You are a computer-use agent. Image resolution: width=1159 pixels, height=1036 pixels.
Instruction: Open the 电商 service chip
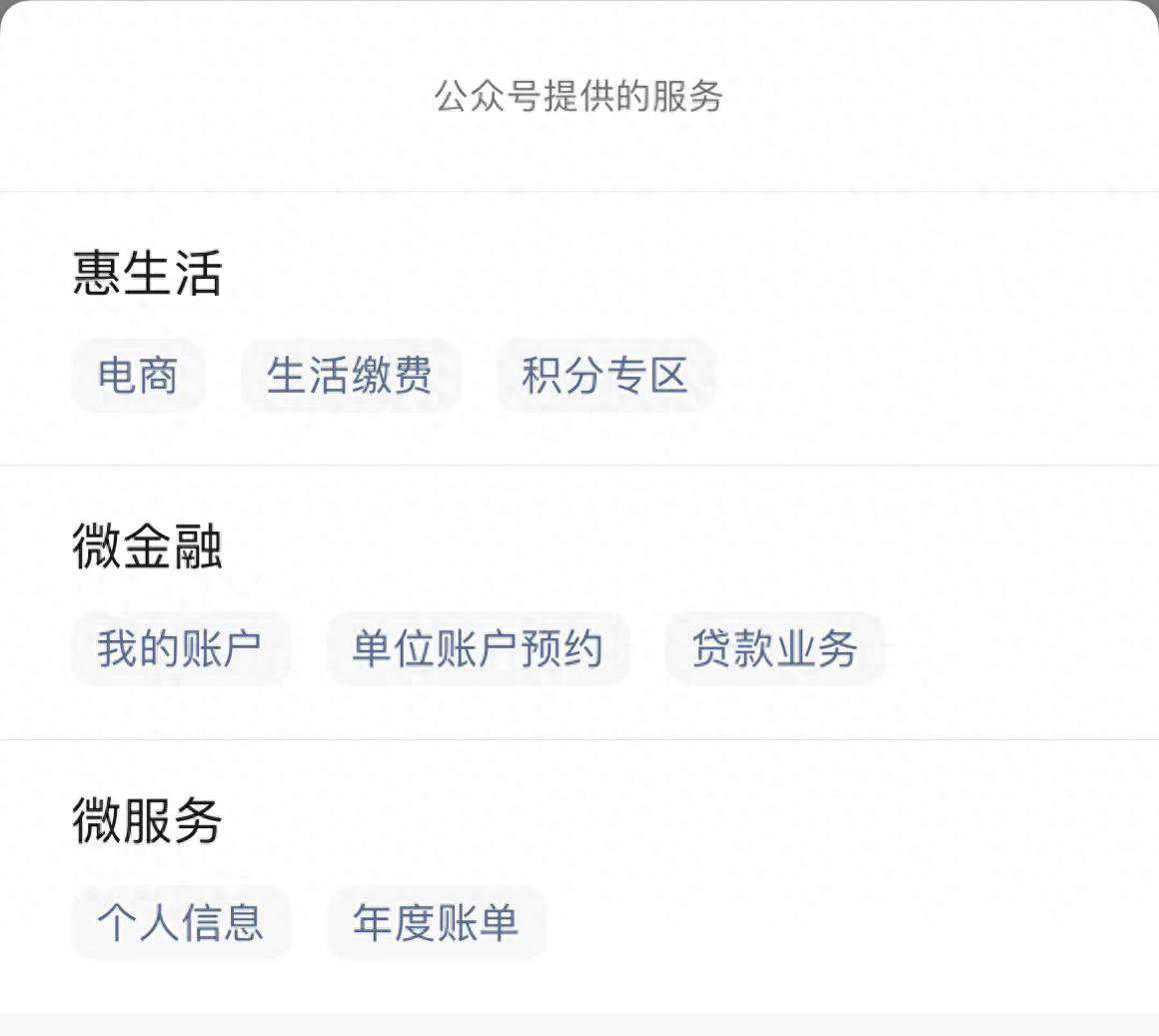tap(138, 376)
